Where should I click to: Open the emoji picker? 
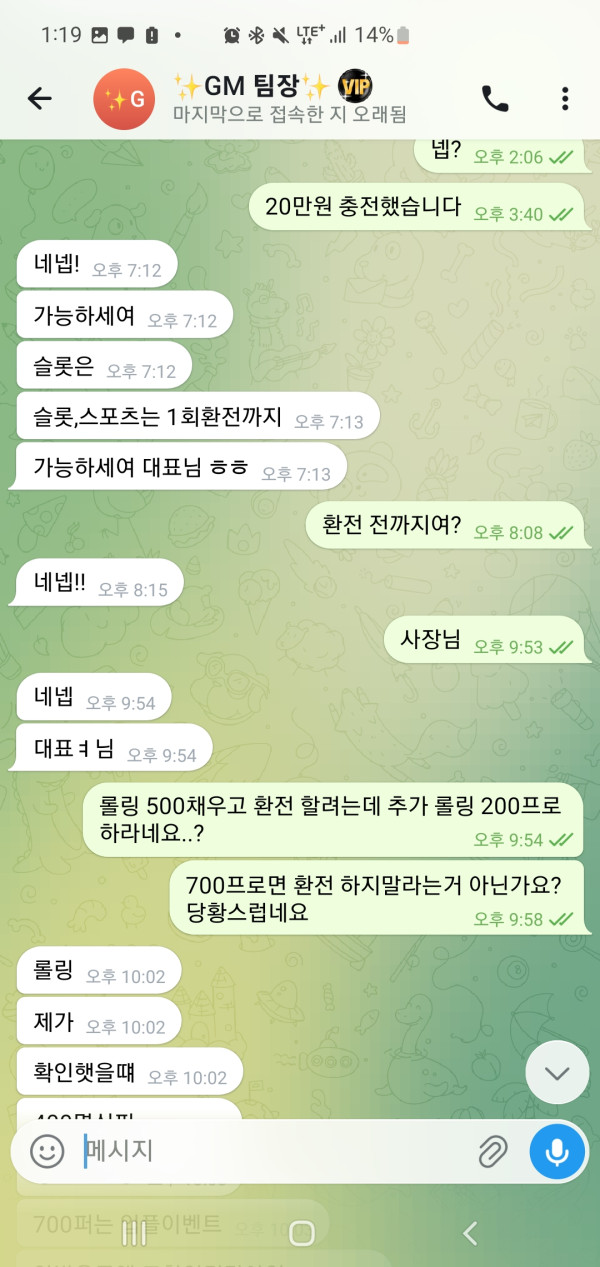pos(47,1152)
